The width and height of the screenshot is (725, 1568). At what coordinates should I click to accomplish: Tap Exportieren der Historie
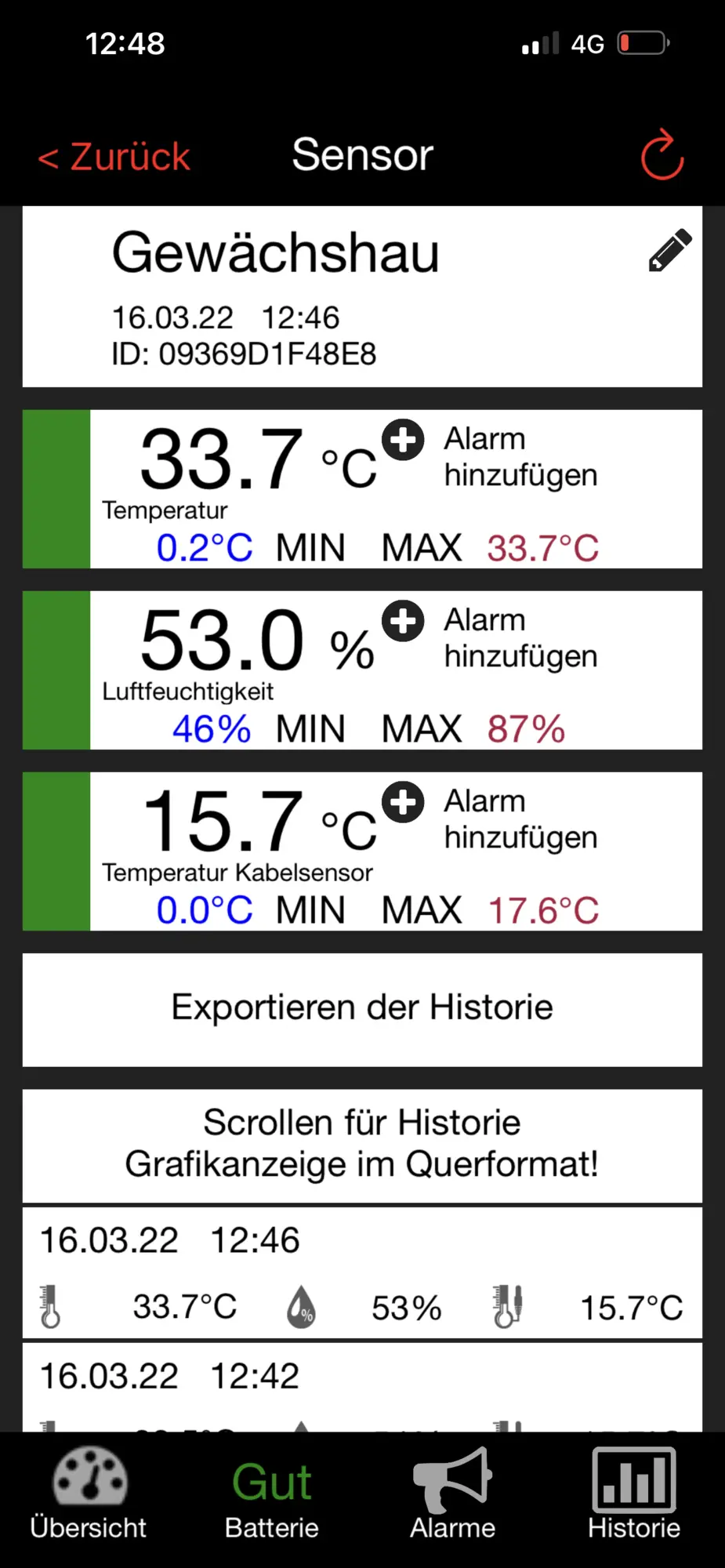click(362, 1009)
